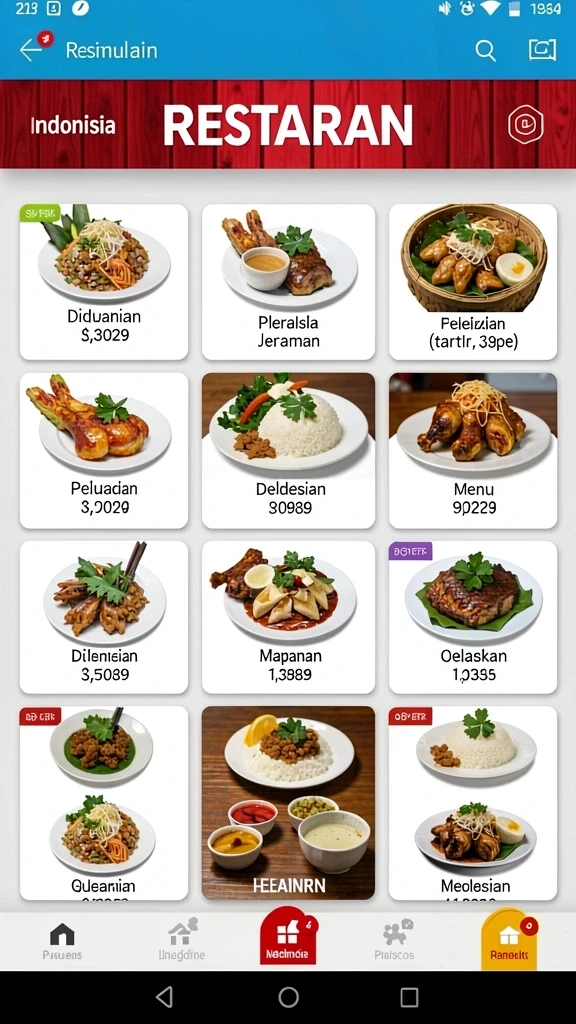The width and height of the screenshot is (576, 1024).
Task: Go back using the app bar arrow
Action: pyautogui.click(x=31, y=50)
